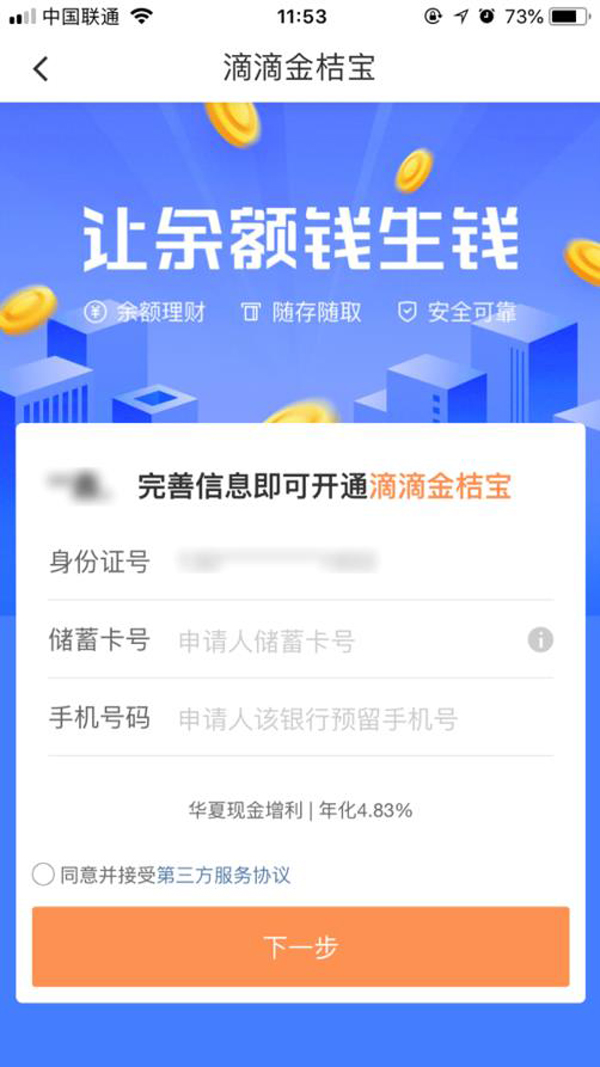
Task: Open the 第三方服务协议 link
Action: pos(224,875)
